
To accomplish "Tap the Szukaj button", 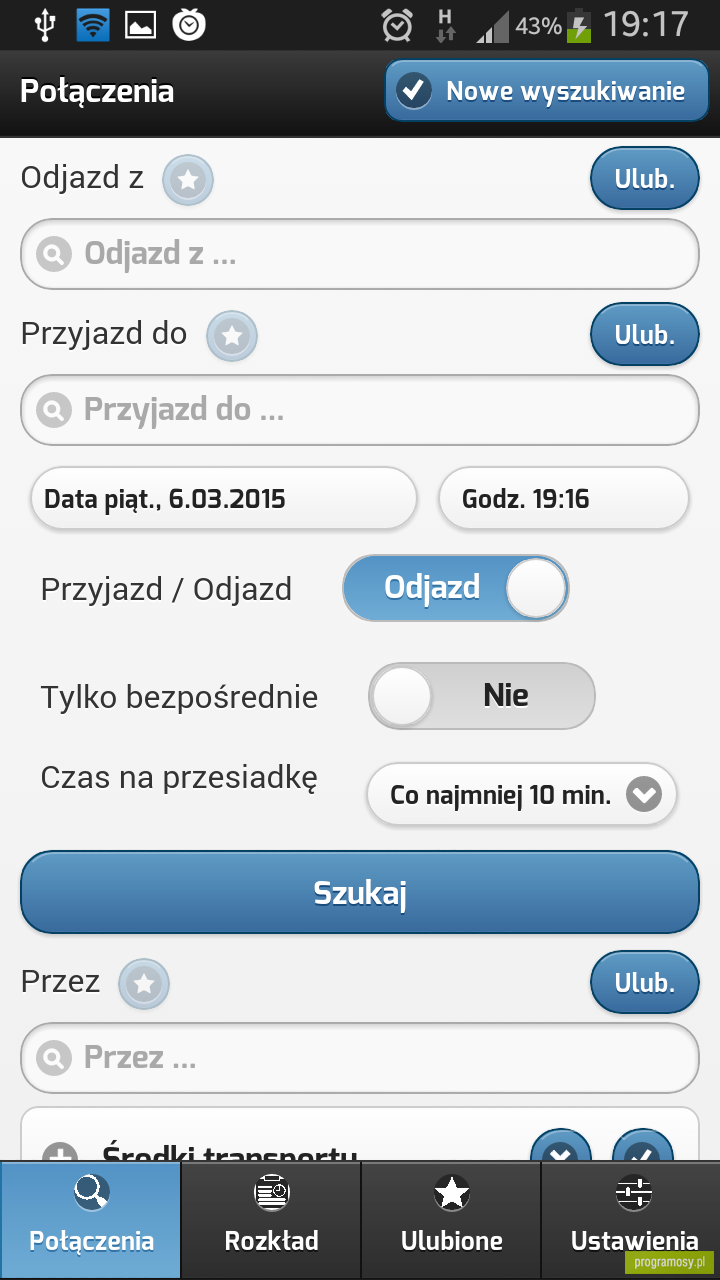I will click(x=360, y=892).
